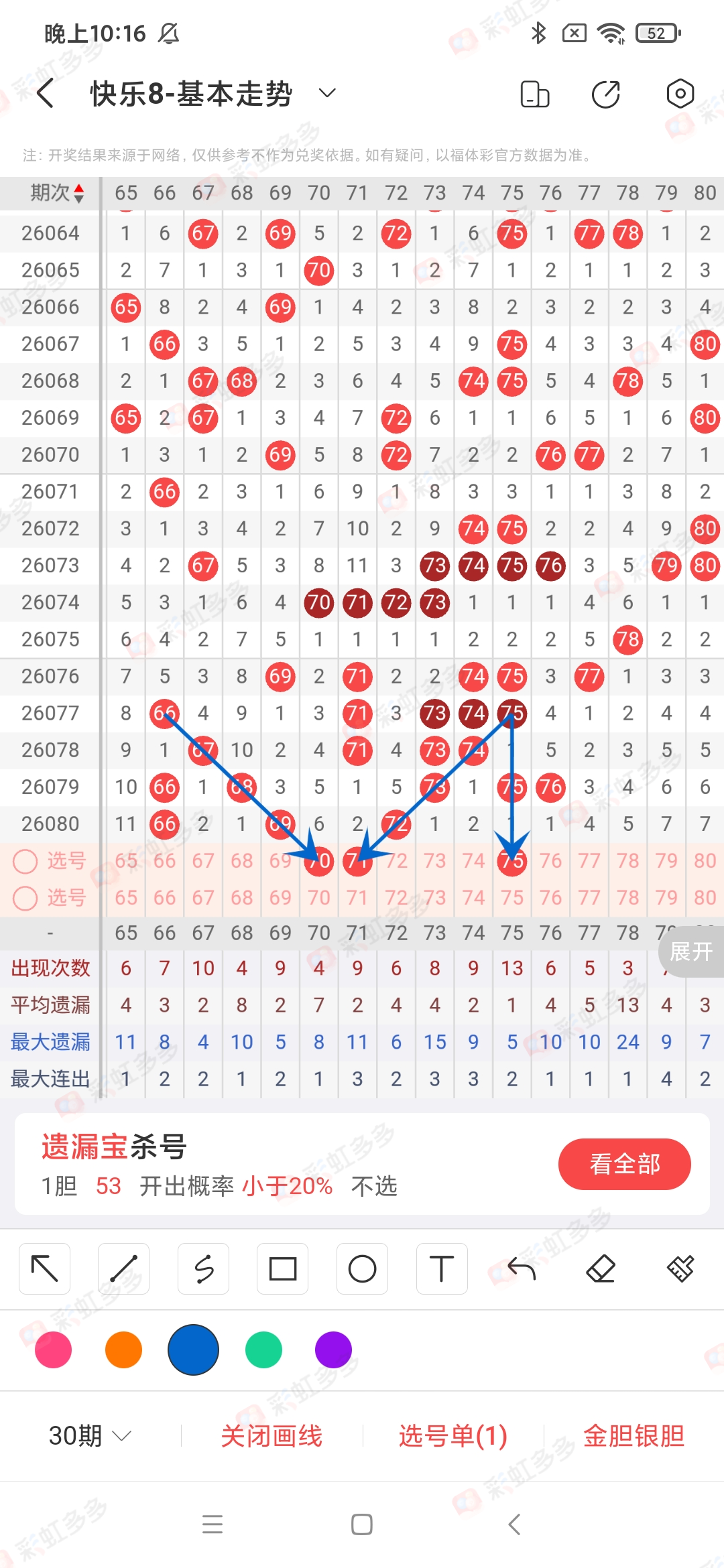Select the curve drawing tool
Image resolution: width=724 pixels, height=1568 pixels.
point(203,1268)
